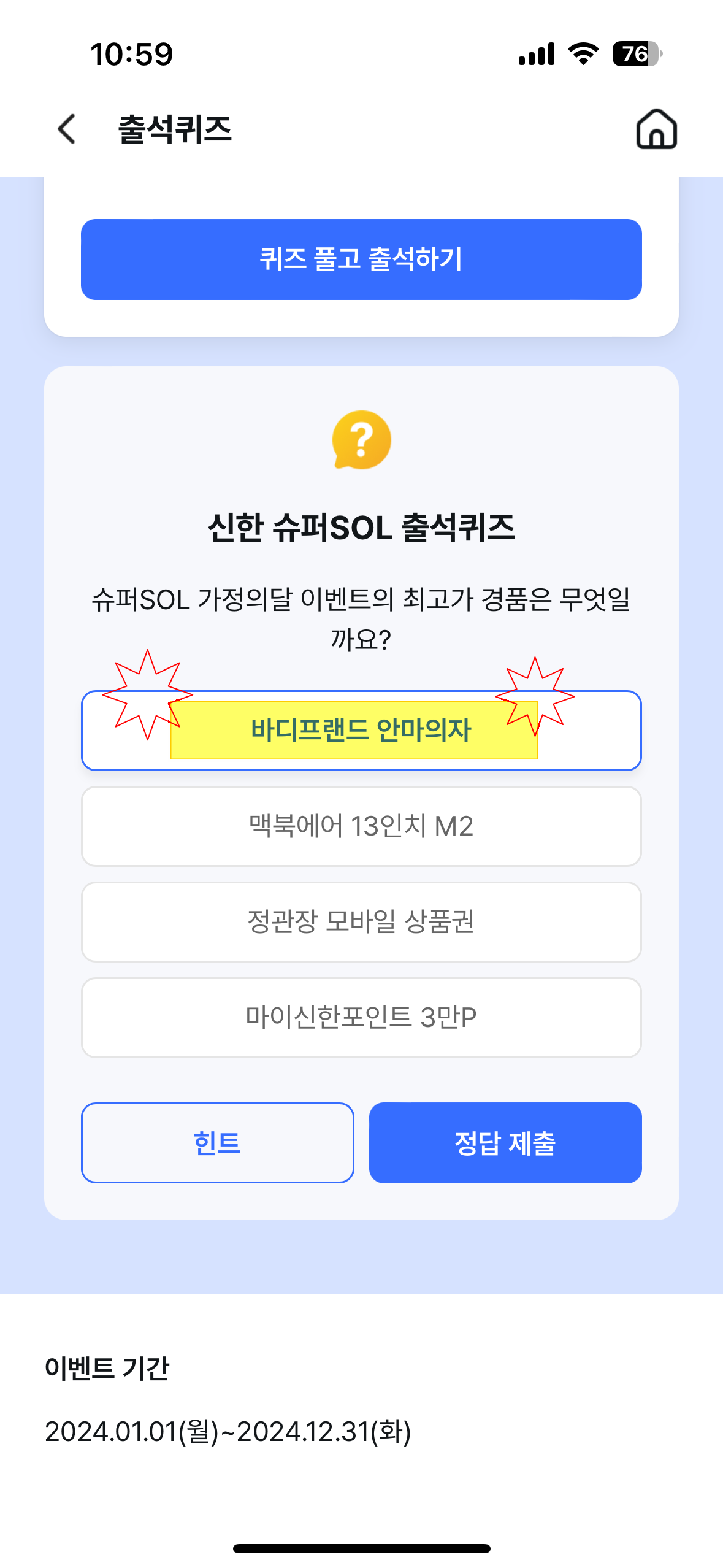This screenshot has width=723, height=1568.
Task: Choose the 정관장 모바일 상품권 answer
Action: [x=361, y=922]
